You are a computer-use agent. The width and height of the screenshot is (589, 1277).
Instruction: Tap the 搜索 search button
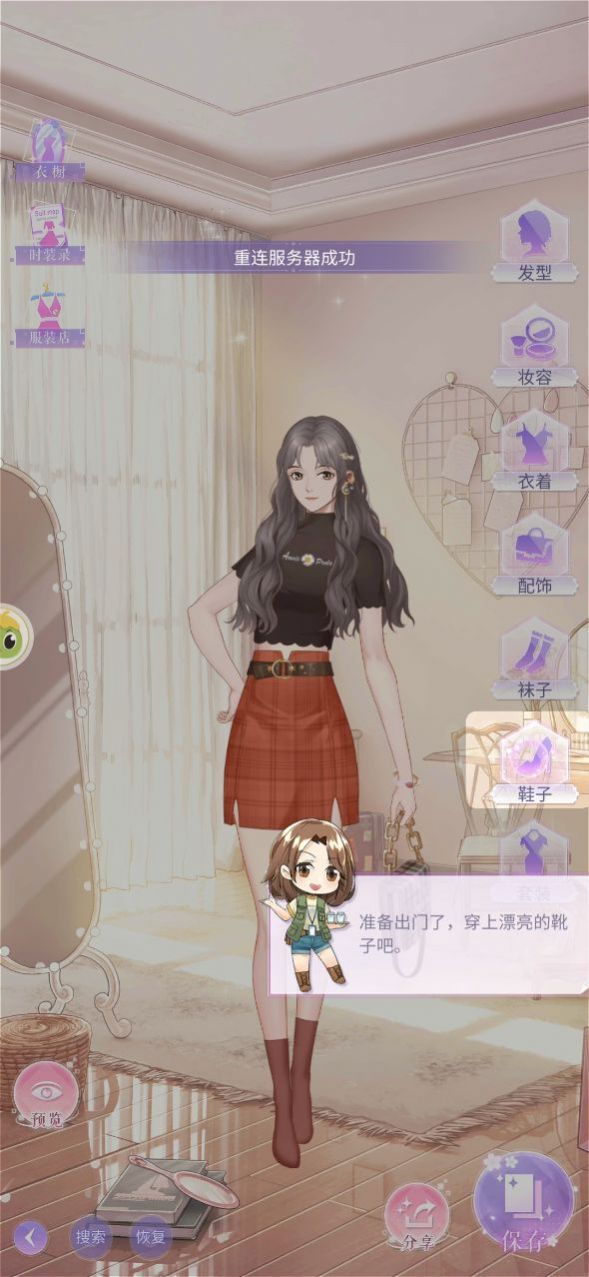(x=91, y=1237)
